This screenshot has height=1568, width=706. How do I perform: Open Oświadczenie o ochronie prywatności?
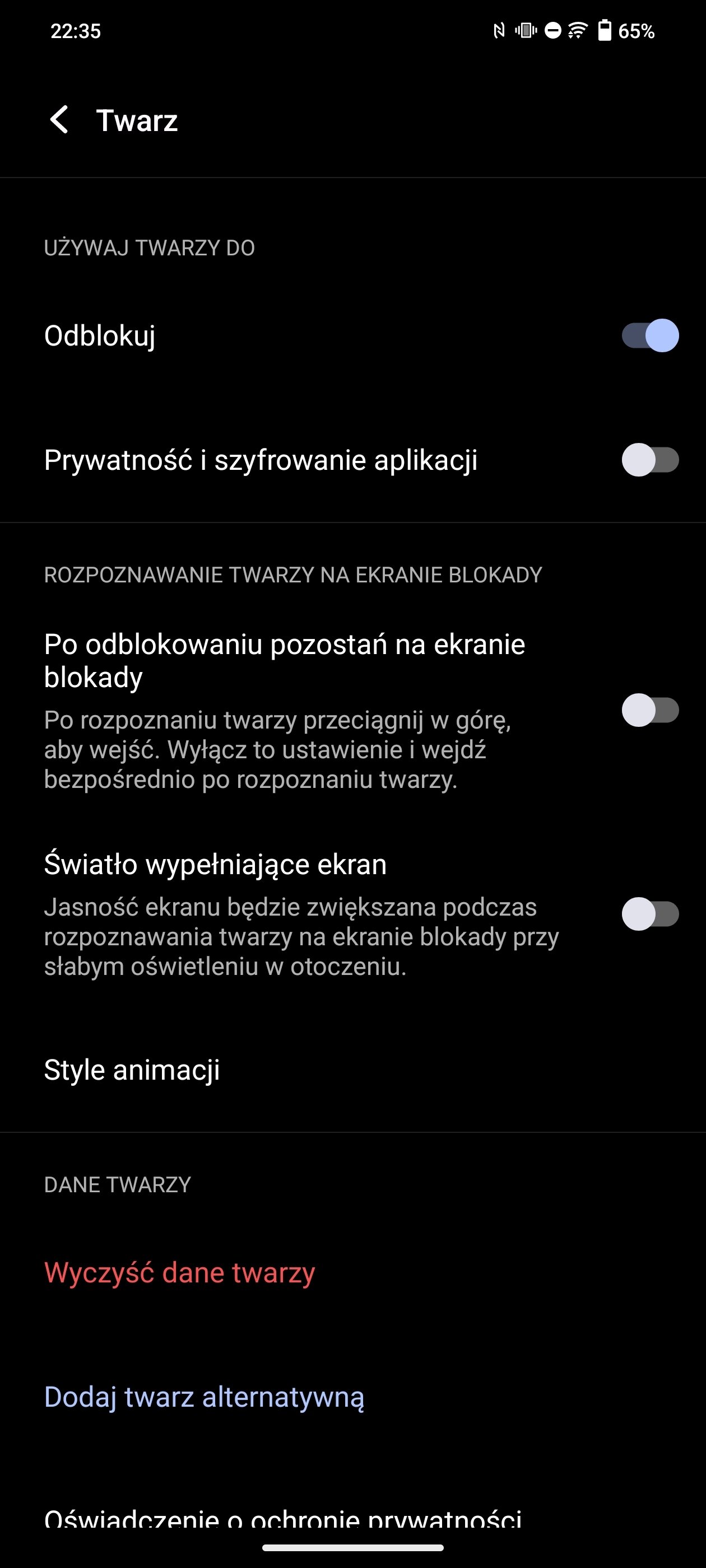[282, 1519]
